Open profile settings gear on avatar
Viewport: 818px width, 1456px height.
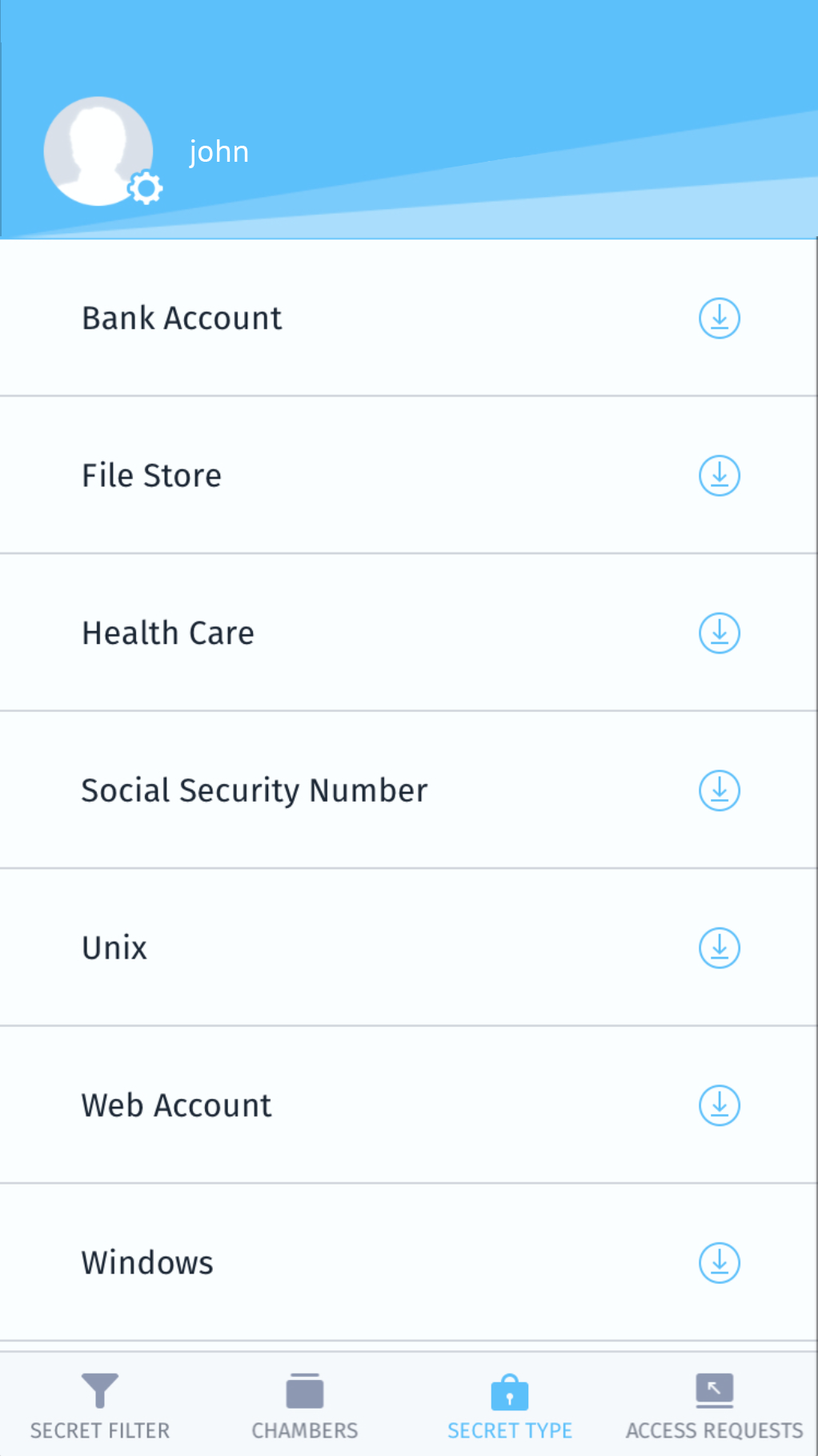click(146, 189)
